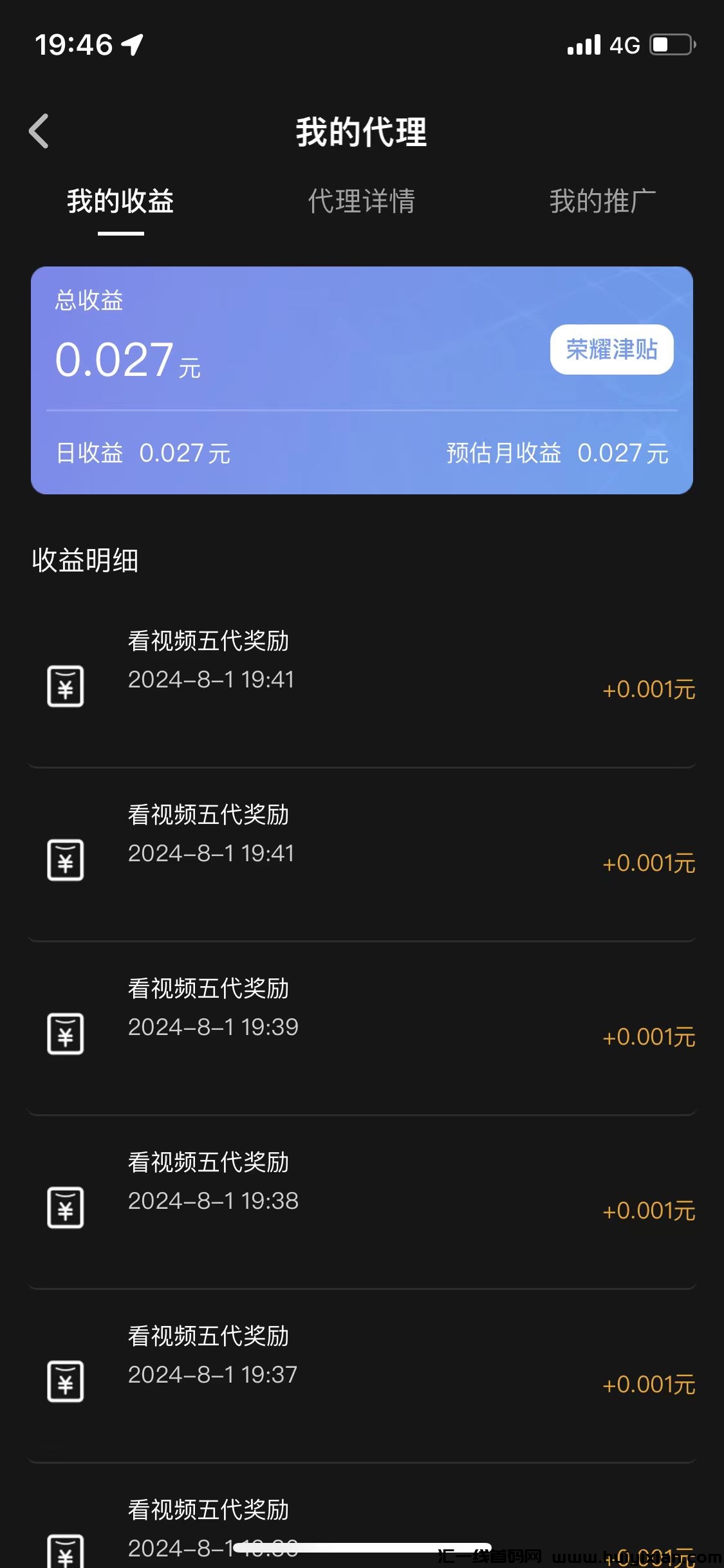This screenshot has height=1568, width=724.
Task: Tap the 收益明细 section header
Action: click(84, 559)
